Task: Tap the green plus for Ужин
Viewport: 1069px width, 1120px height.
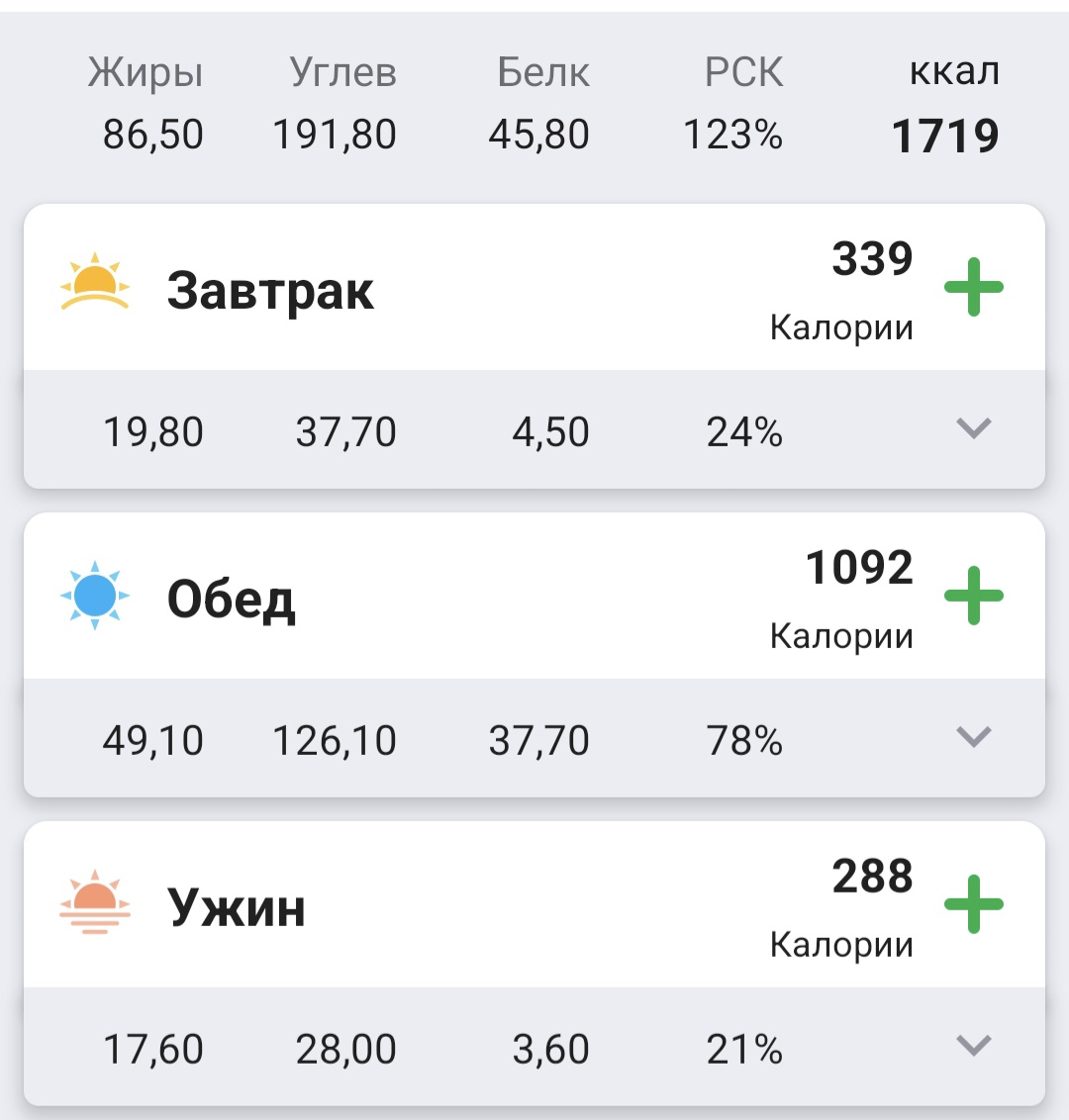Action: pos(974,904)
